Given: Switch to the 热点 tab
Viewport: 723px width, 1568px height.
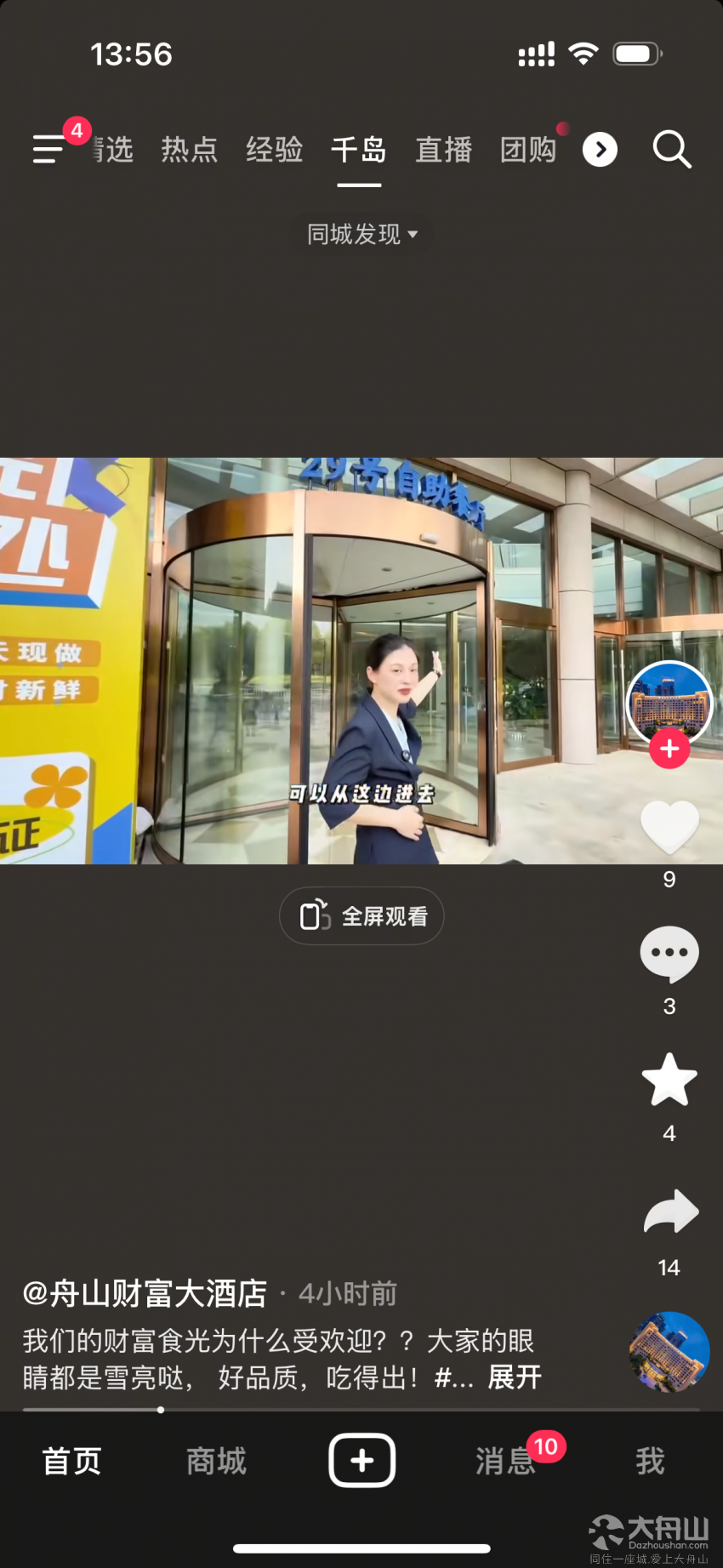Looking at the screenshot, I should 189,150.
